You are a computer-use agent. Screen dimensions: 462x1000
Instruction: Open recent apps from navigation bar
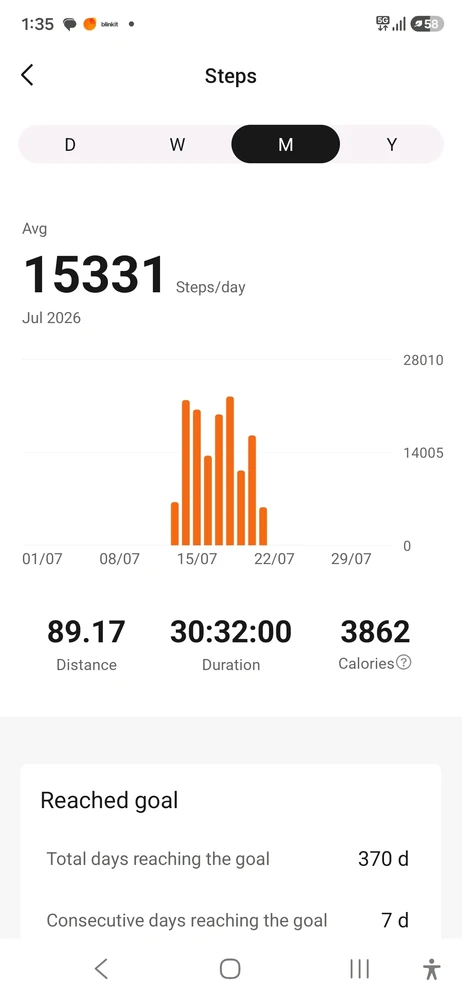tap(359, 969)
